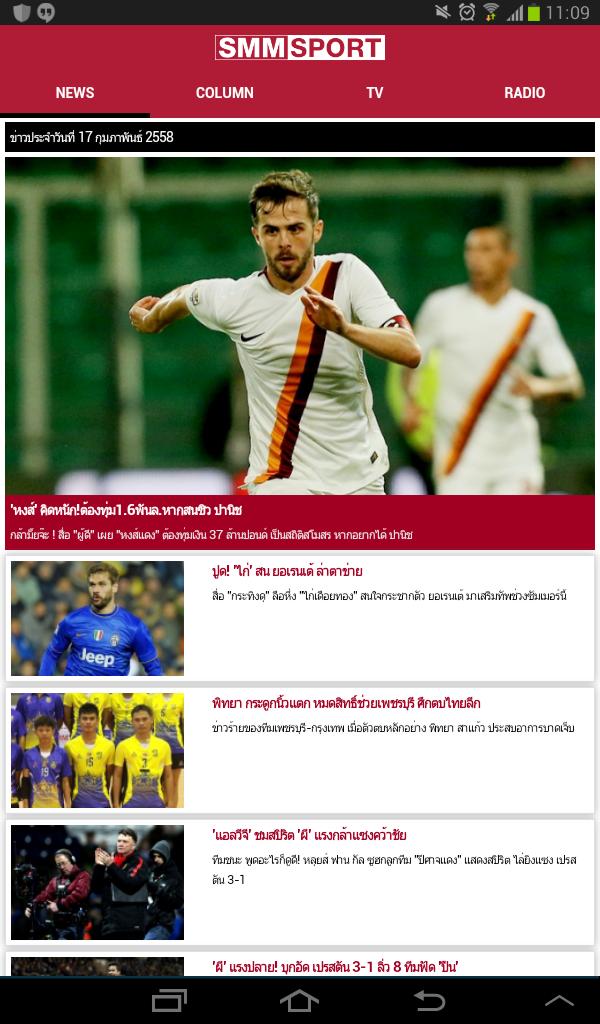Open the partially visible article about last 8
The image size is (600, 1024).
point(300,966)
